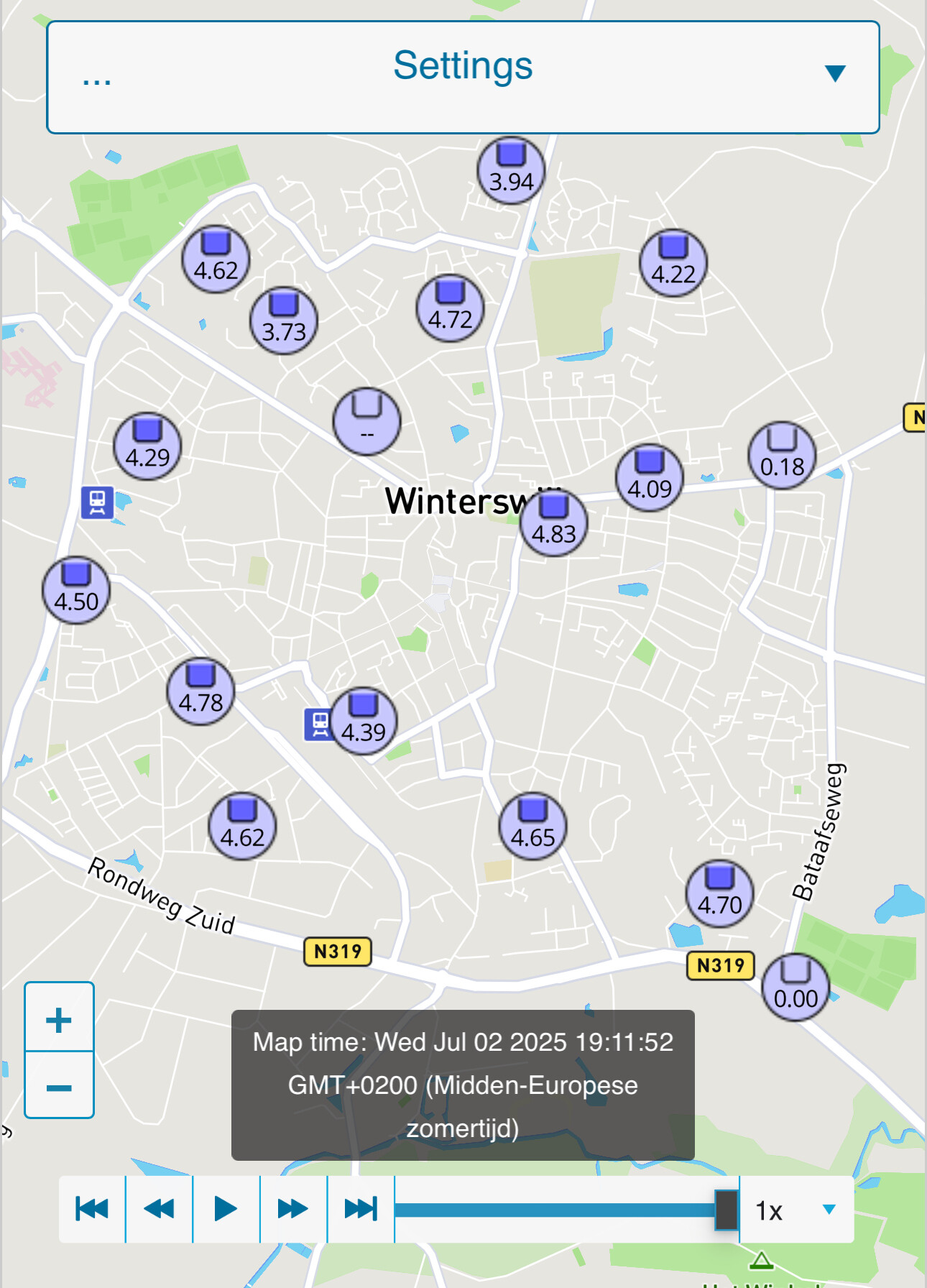Tap the marker with no value (--)

pyautogui.click(x=367, y=422)
